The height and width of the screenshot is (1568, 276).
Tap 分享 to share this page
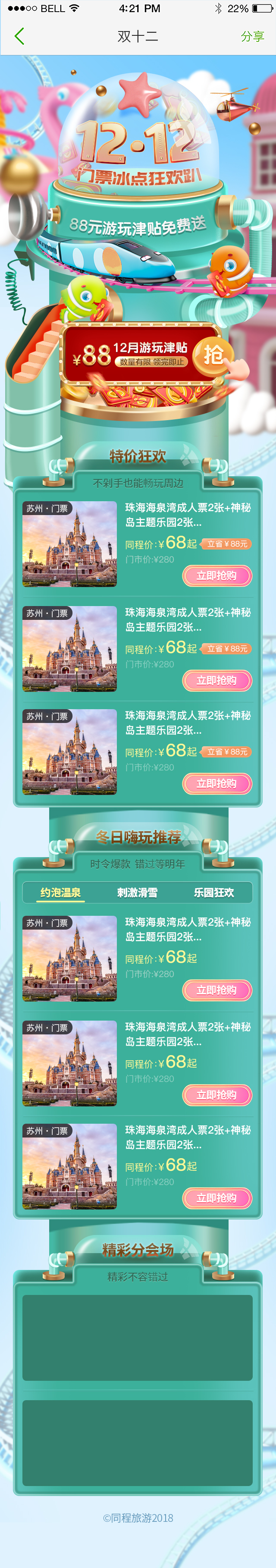point(252,37)
